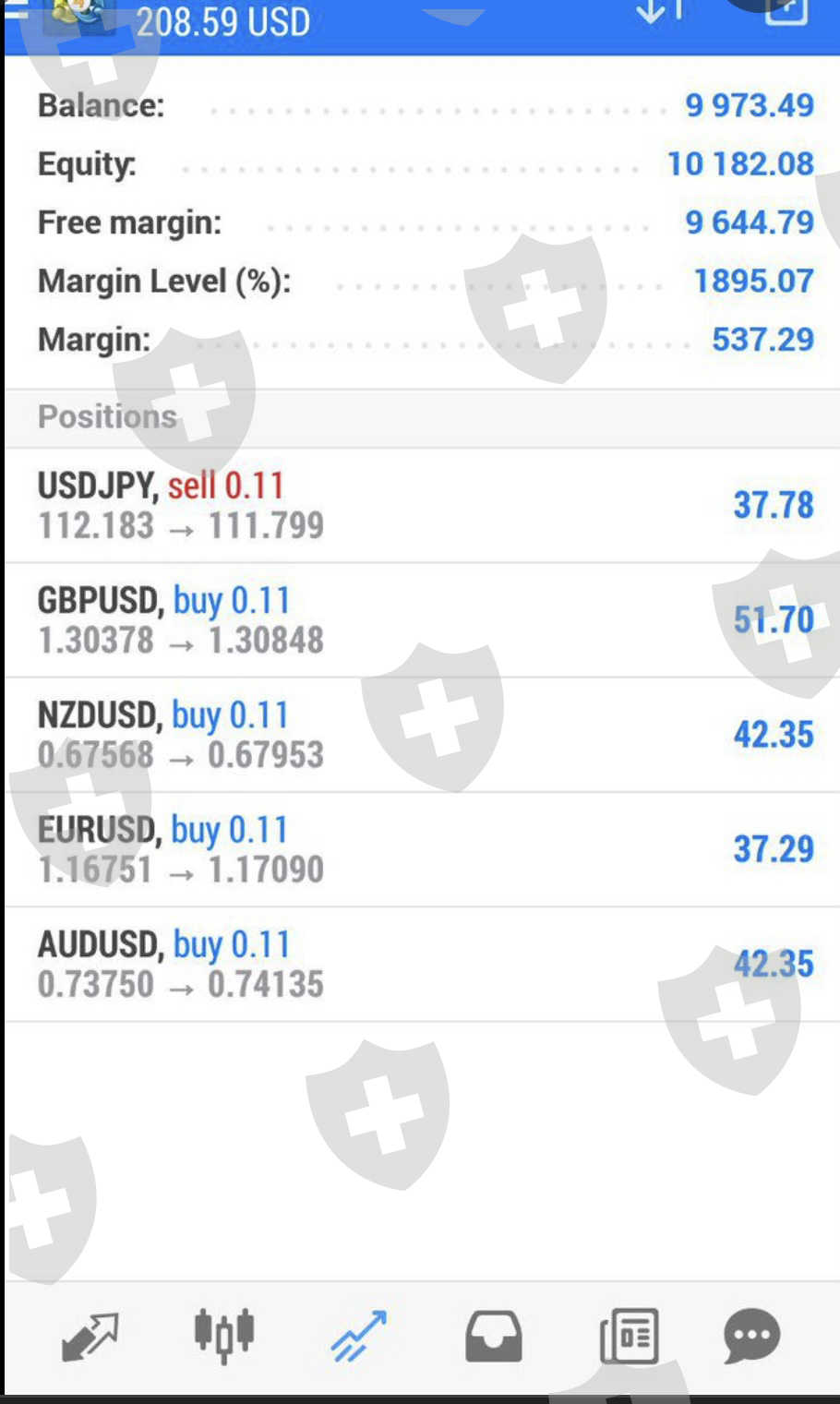Tap the AUDUSD buy position
The image size is (840, 1404).
tap(420, 964)
